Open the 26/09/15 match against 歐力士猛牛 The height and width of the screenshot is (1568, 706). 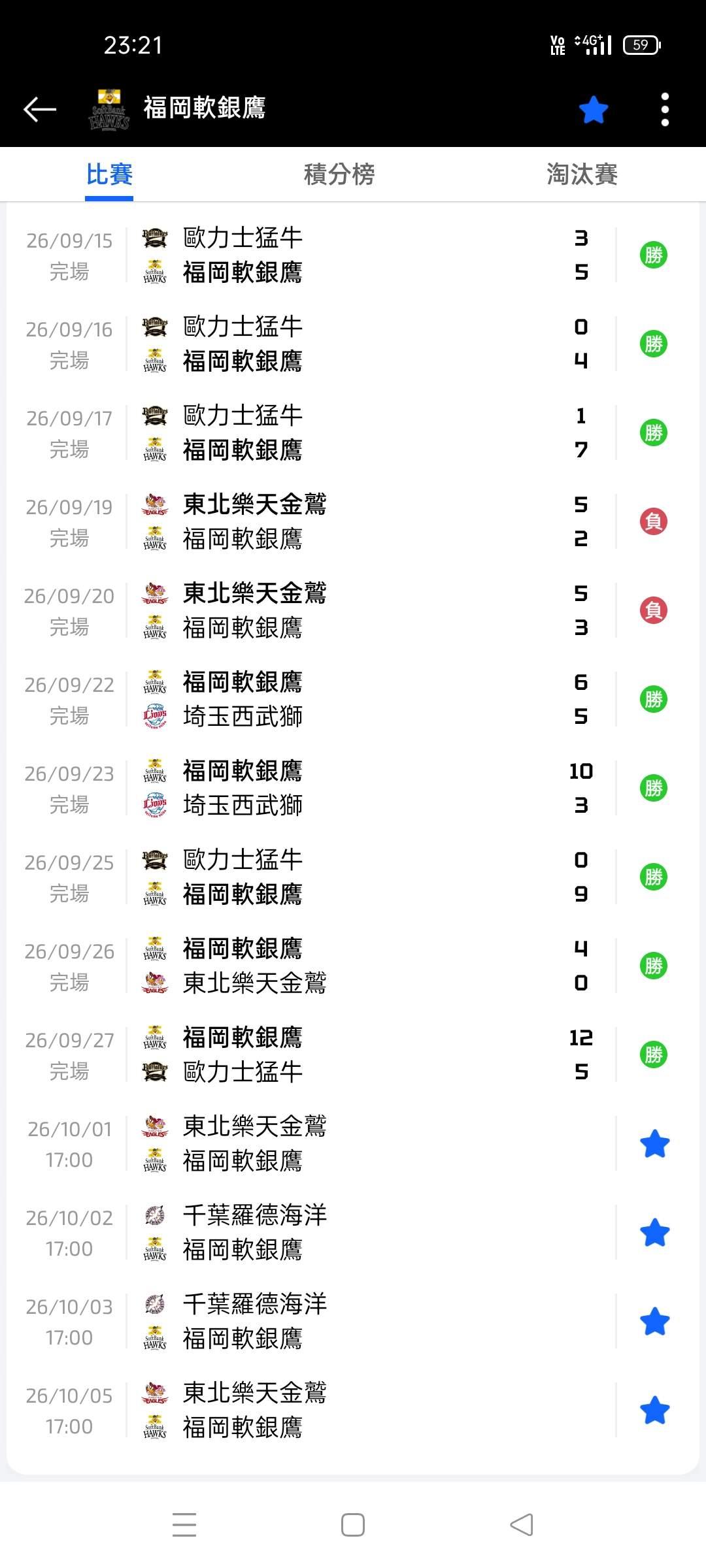[x=353, y=255]
